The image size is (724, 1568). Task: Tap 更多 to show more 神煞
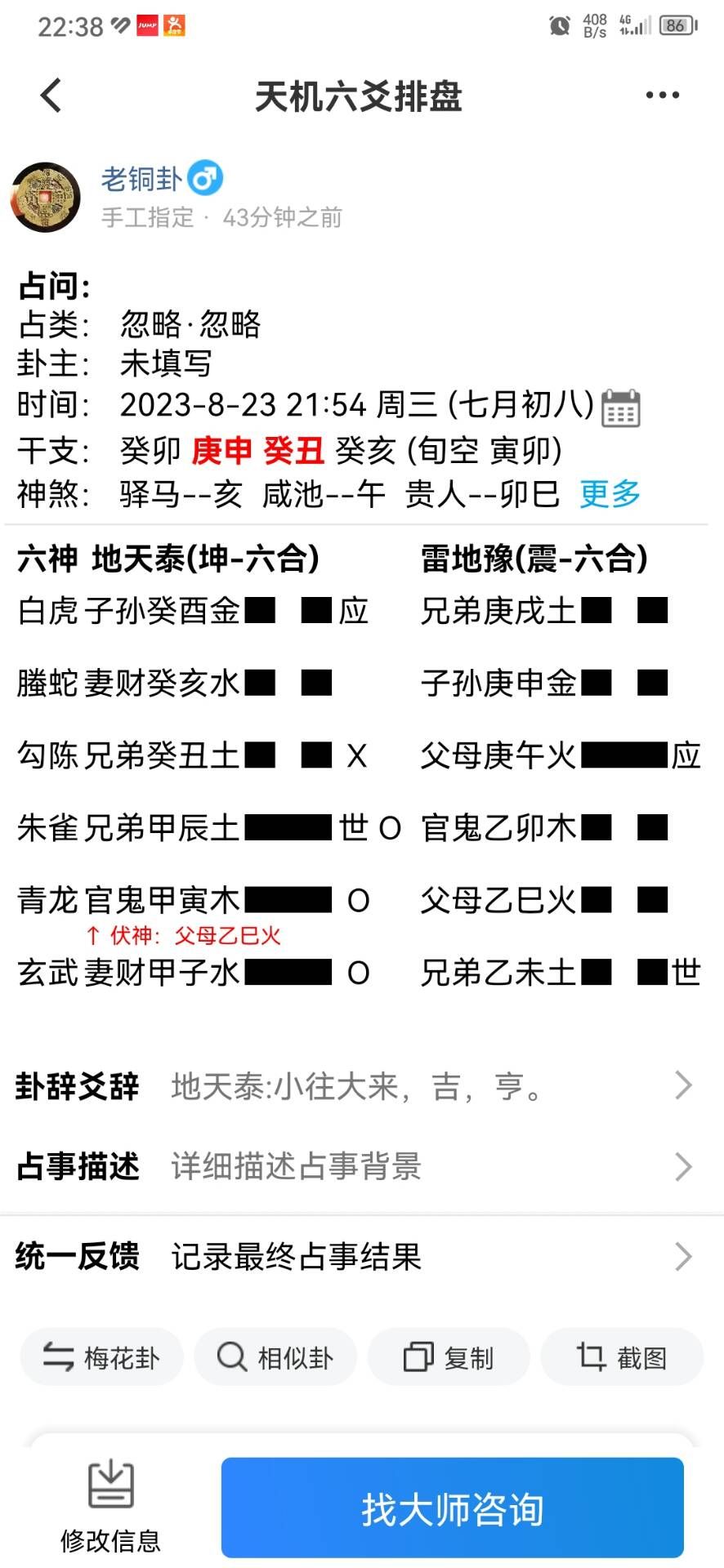coord(610,493)
